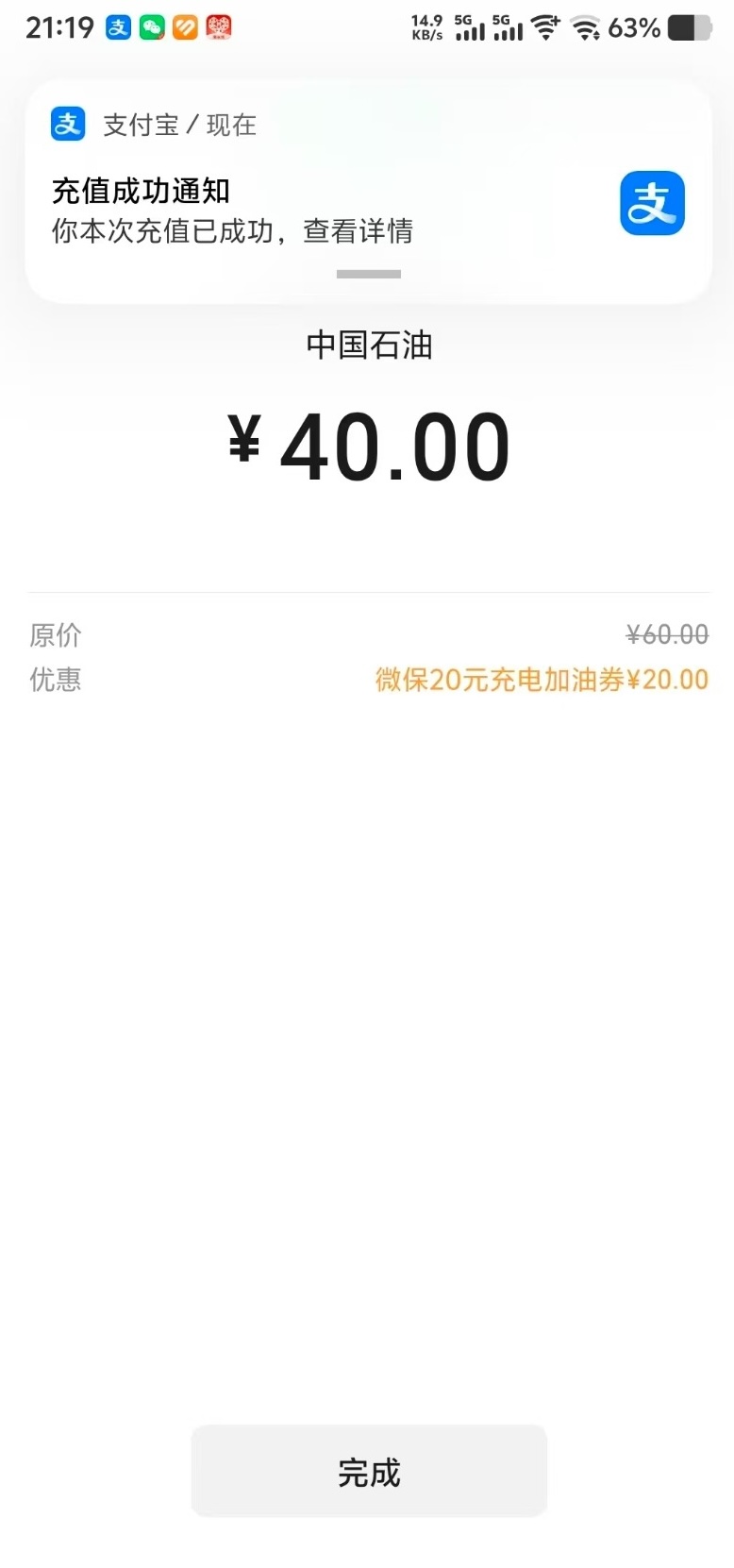Tap the battery indicator showing 63%
The width and height of the screenshot is (734, 1568).
click(x=688, y=28)
